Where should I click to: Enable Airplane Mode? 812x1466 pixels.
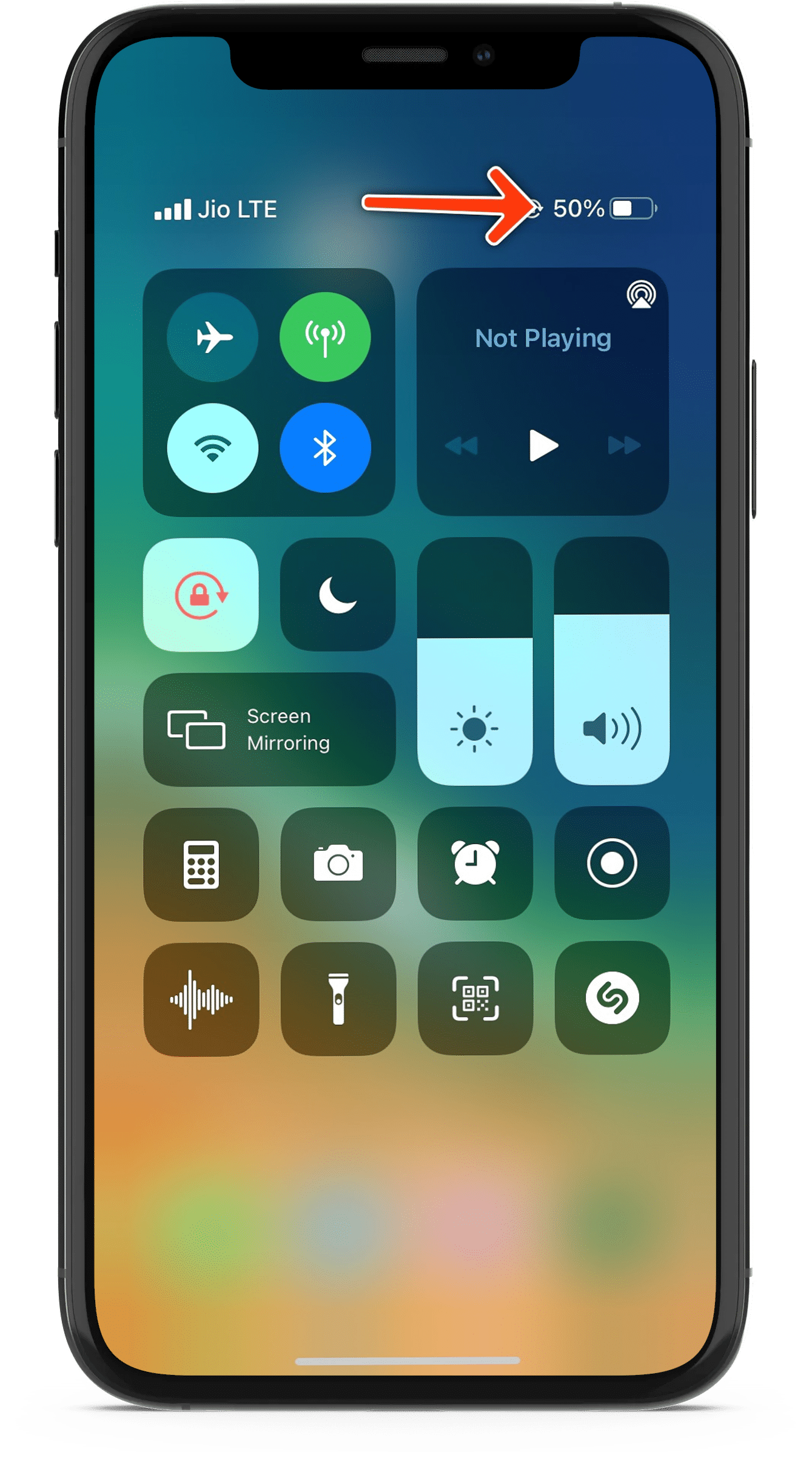click(x=212, y=337)
